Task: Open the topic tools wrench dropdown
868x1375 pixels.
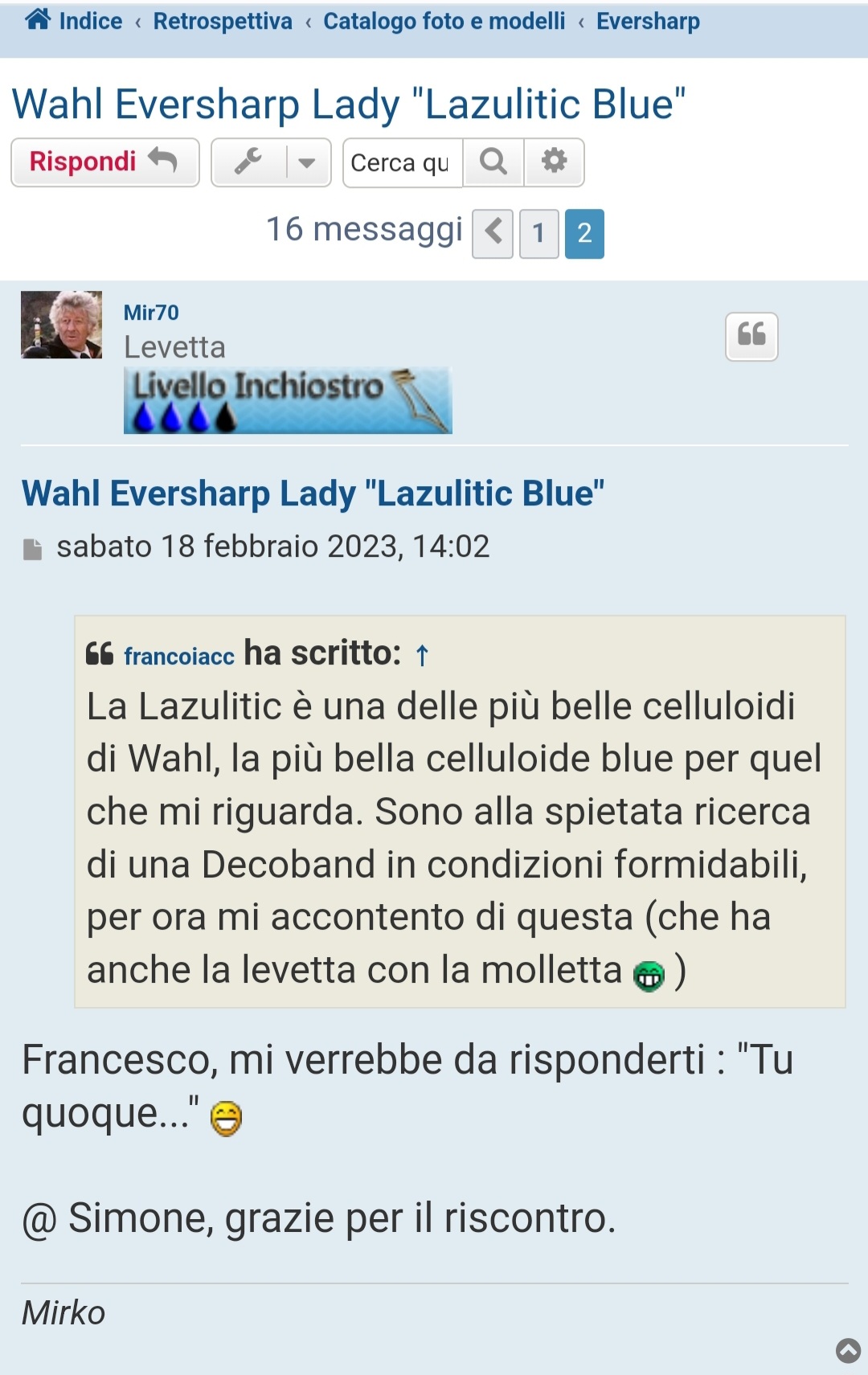Action: point(271,162)
